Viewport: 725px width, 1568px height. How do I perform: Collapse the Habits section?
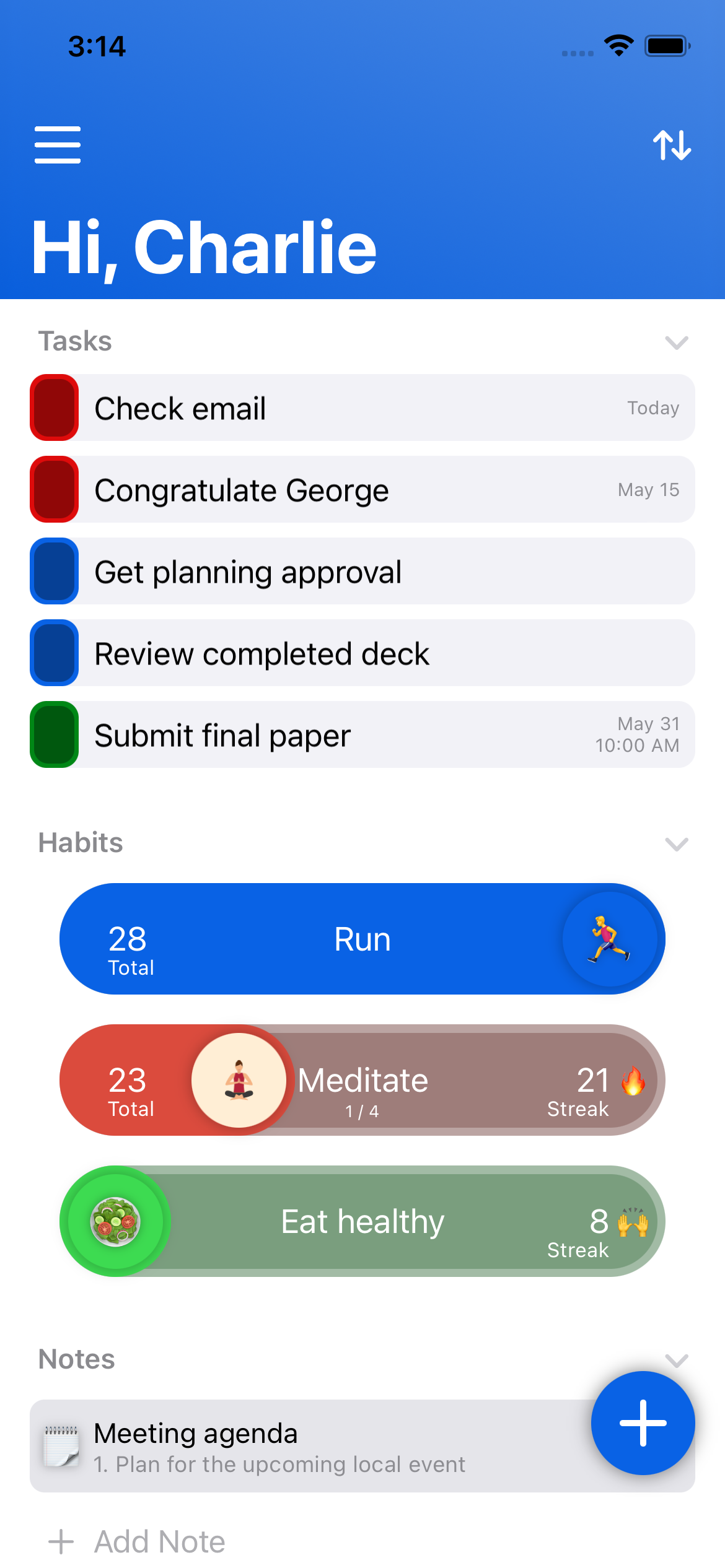tap(676, 843)
